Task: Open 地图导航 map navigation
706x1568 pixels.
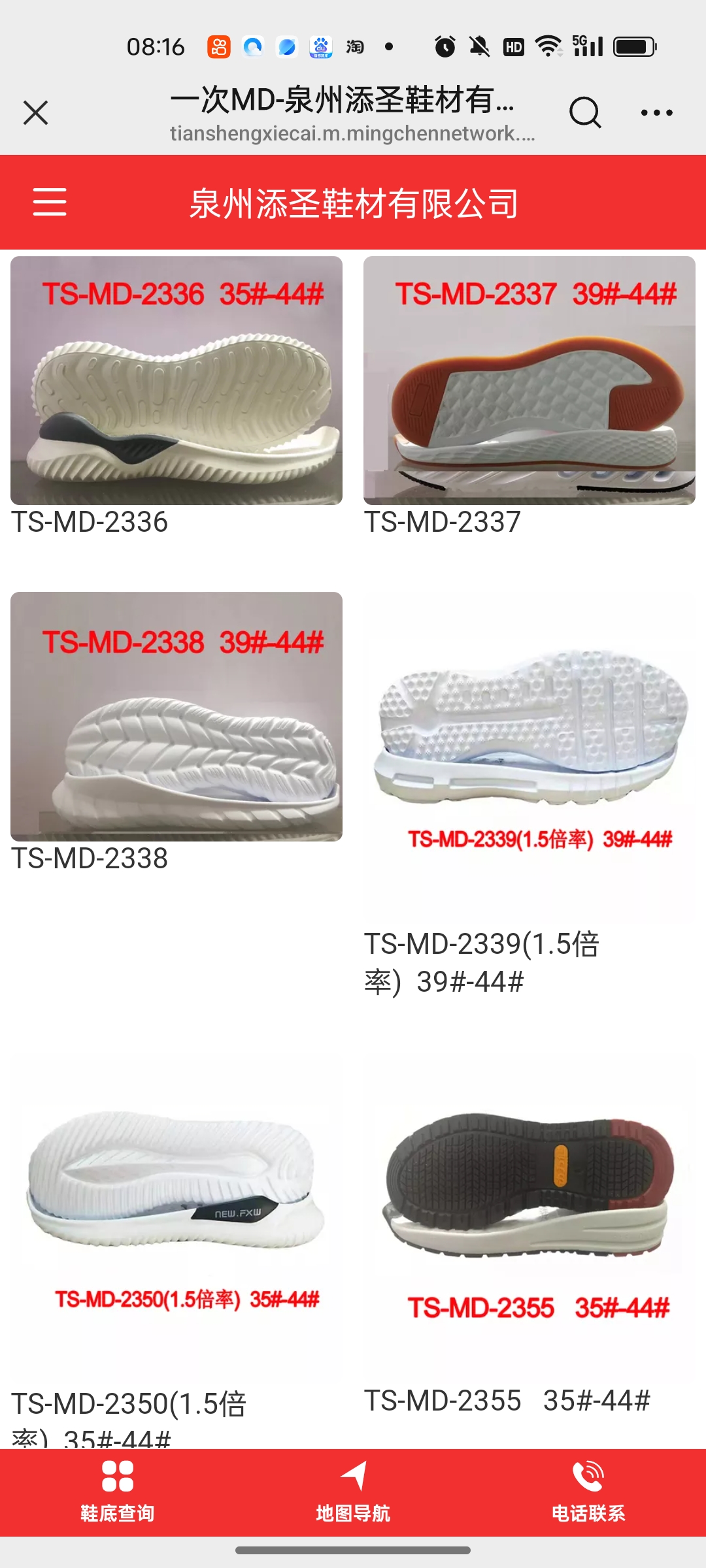Action: (353, 1492)
